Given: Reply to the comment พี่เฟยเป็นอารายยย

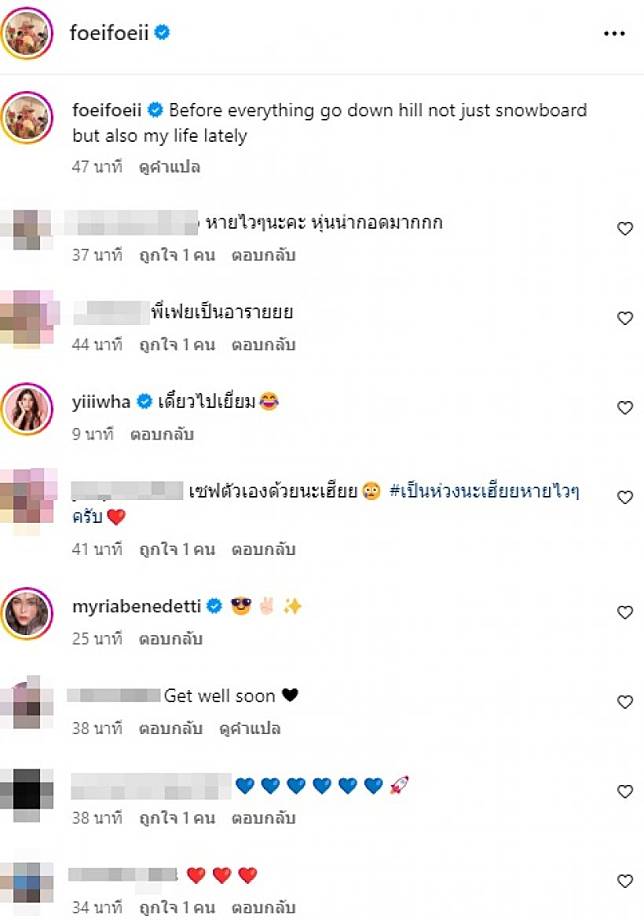Looking at the screenshot, I should pos(264,344).
